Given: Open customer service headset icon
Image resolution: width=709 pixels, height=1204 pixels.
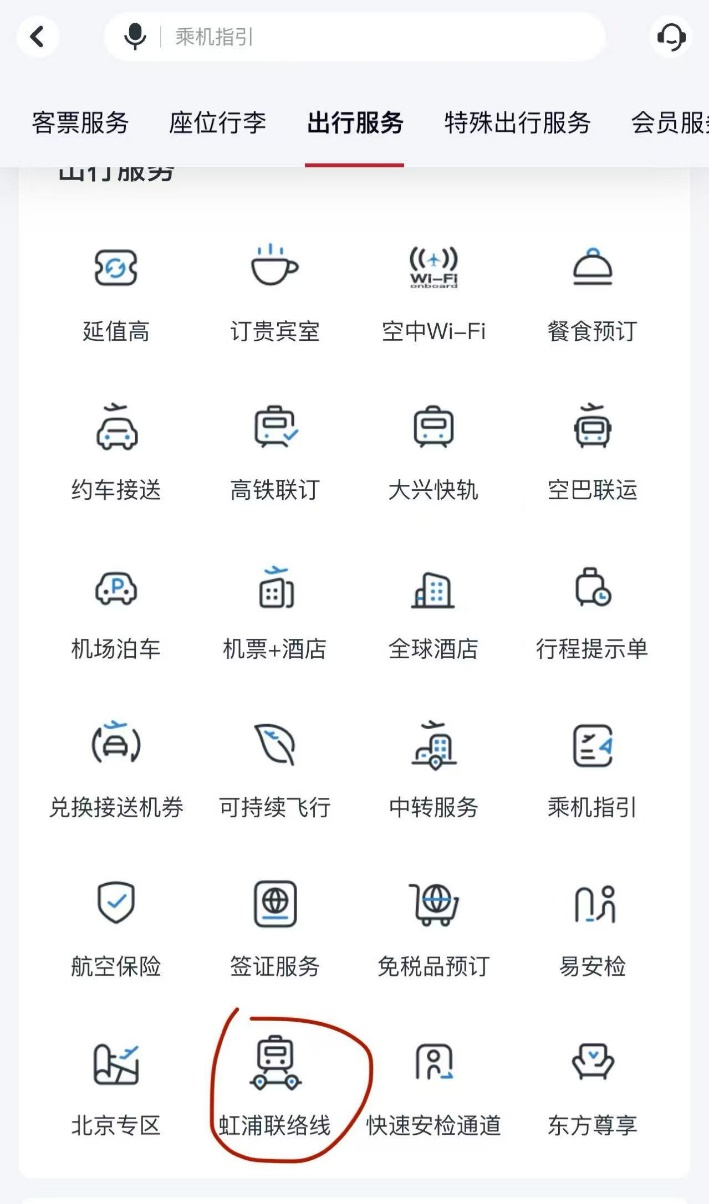Looking at the screenshot, I should (671, 37).
